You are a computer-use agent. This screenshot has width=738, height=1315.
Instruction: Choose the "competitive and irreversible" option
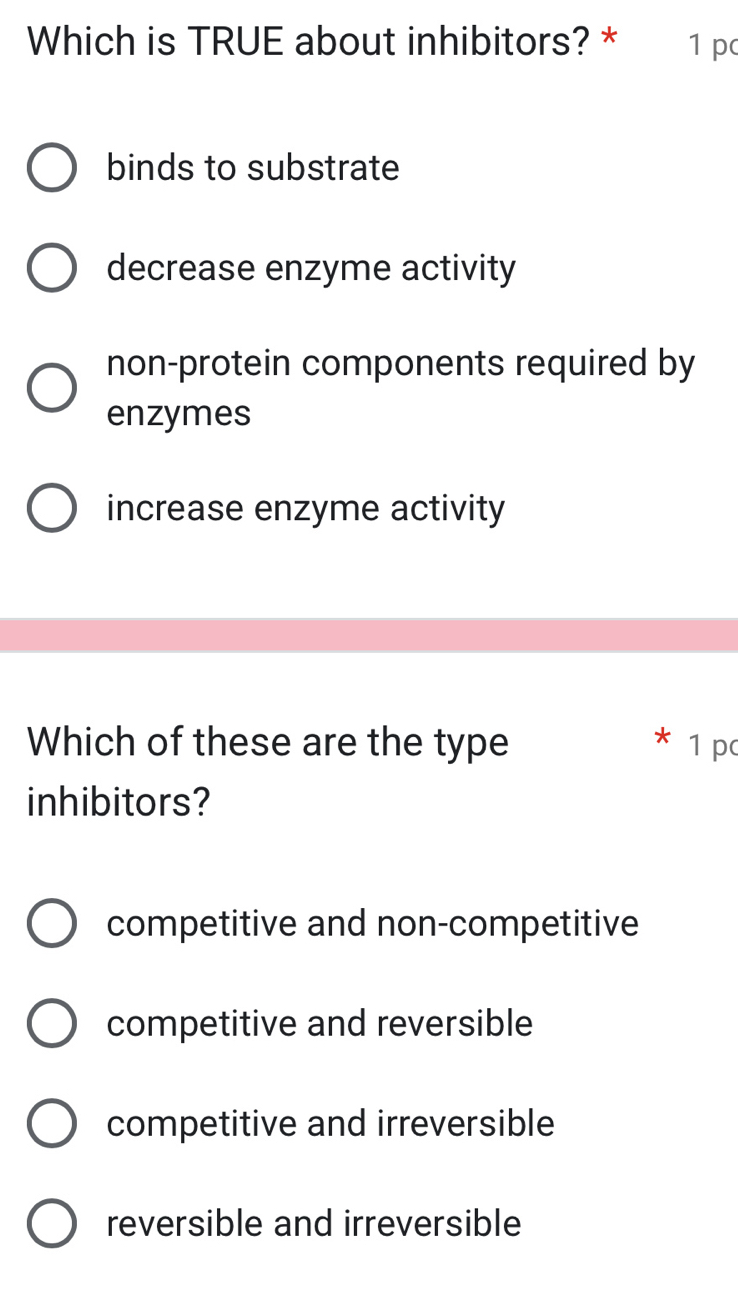tap(52, 1123)
